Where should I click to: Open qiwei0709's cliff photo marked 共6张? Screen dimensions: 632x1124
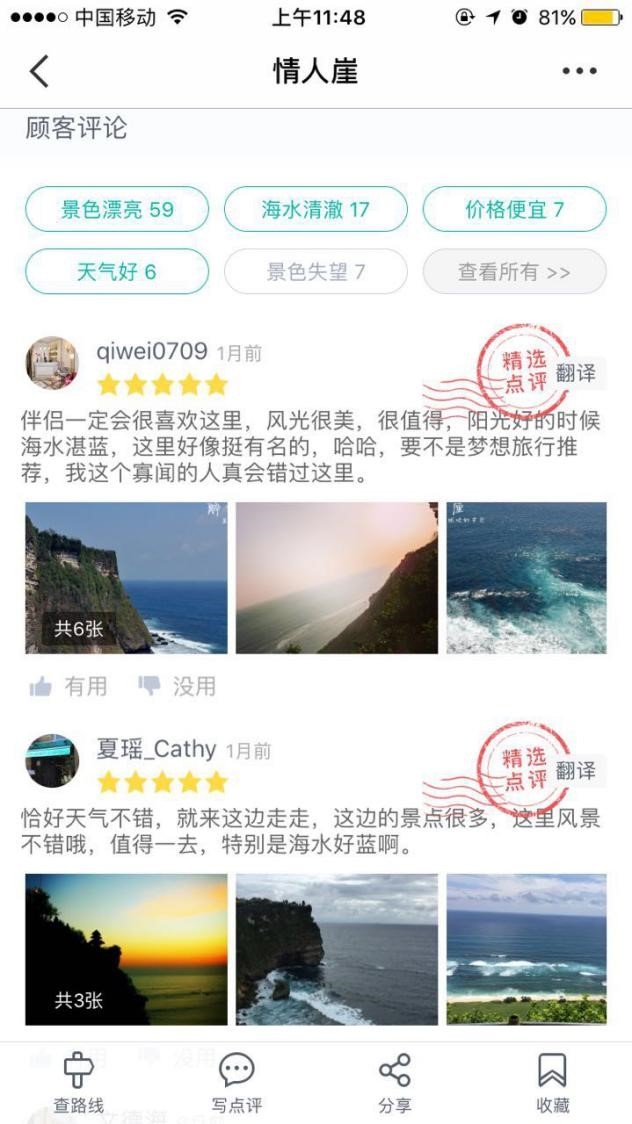[126, 577]
